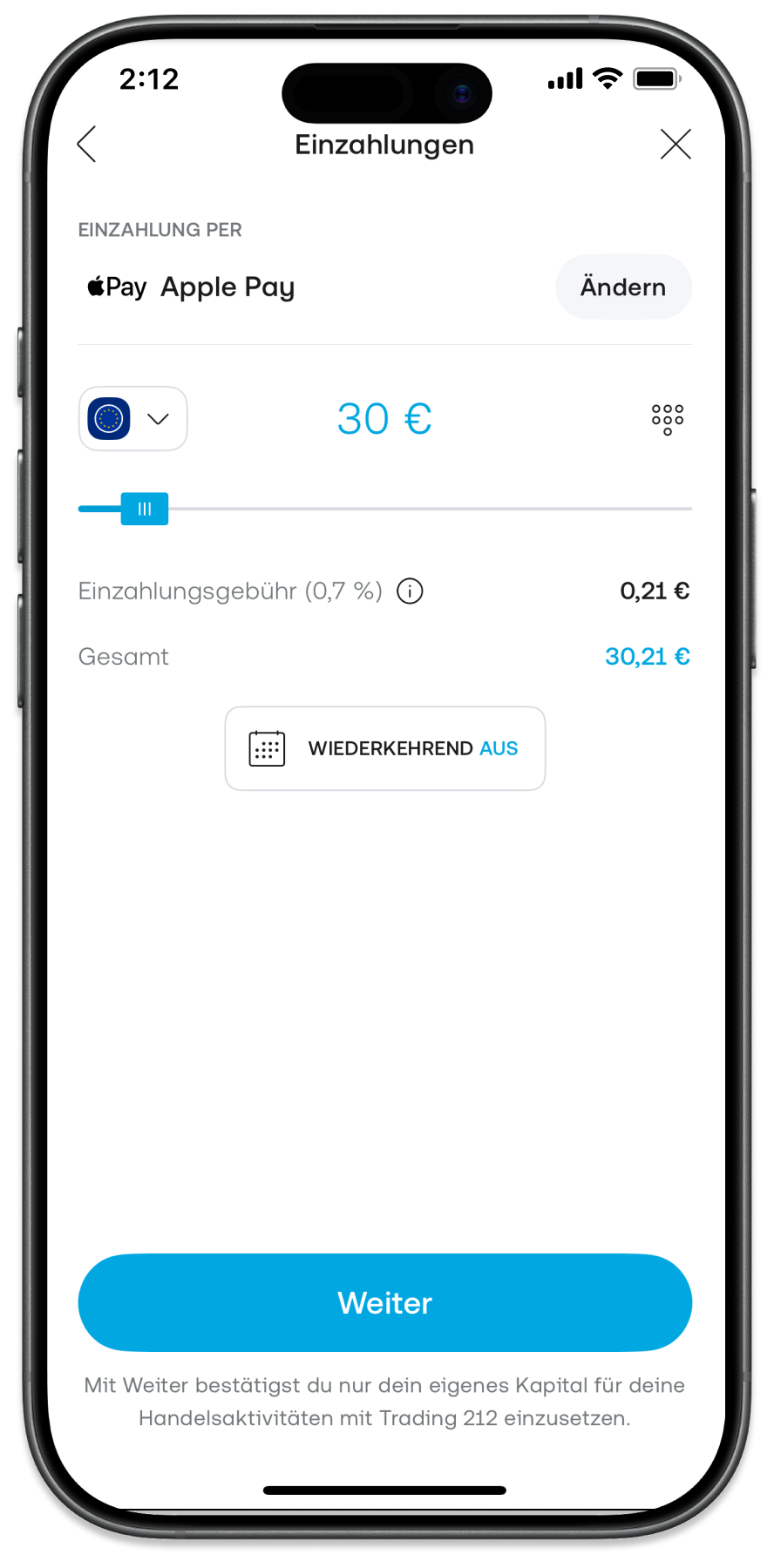Close the Einzahlungen screen
Screen dimensions: 774x1568
click(x=676, y=145)
